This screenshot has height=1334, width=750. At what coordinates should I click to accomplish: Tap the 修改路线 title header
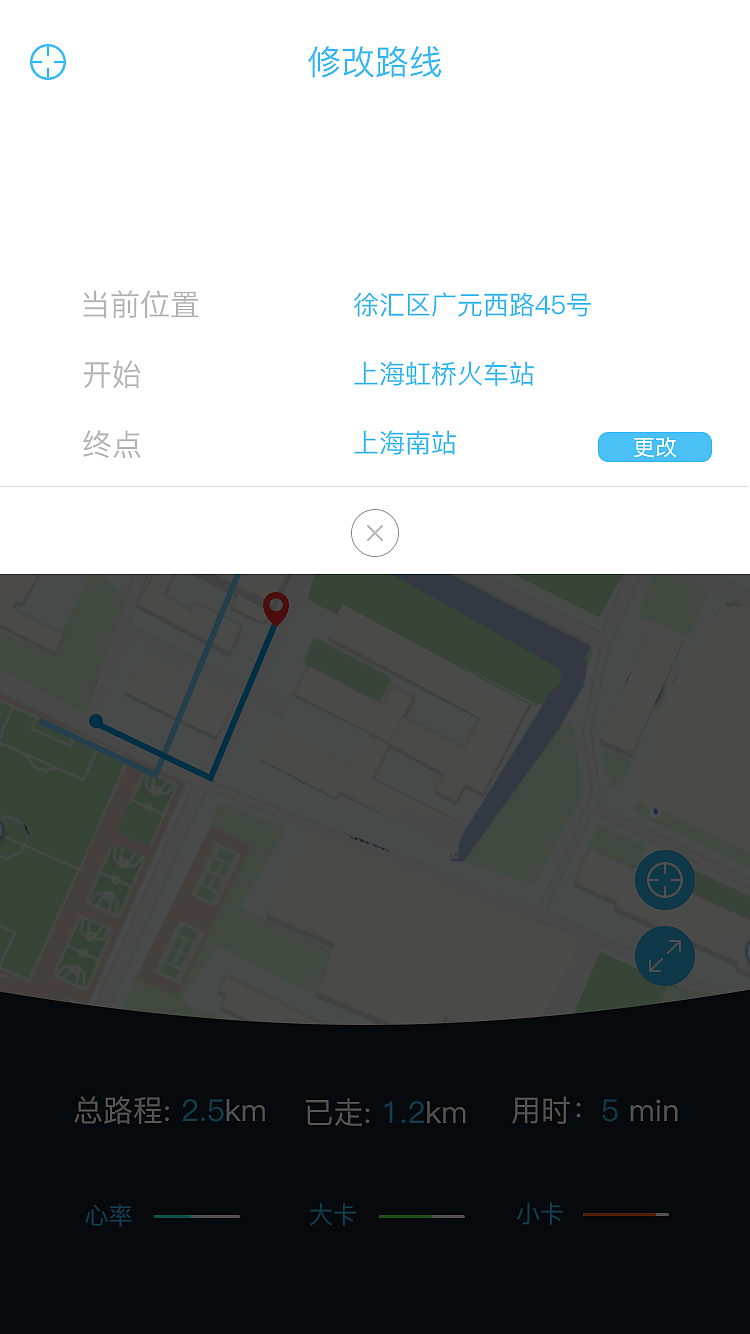[x=374, y=63]
